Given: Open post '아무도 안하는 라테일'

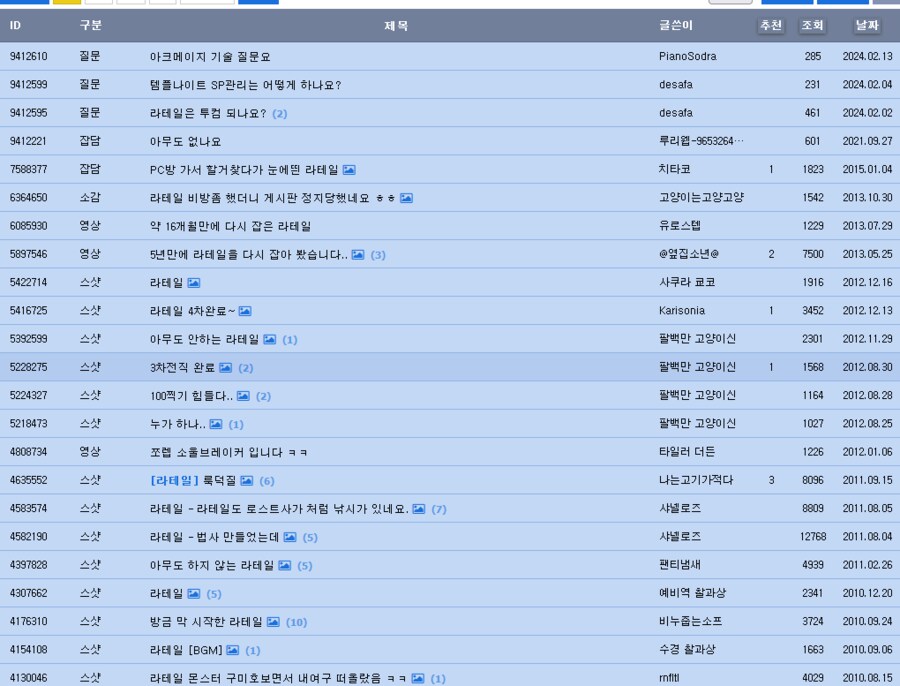Looking at the screenshot, I should pyautogui.click(x=204, y=340).
